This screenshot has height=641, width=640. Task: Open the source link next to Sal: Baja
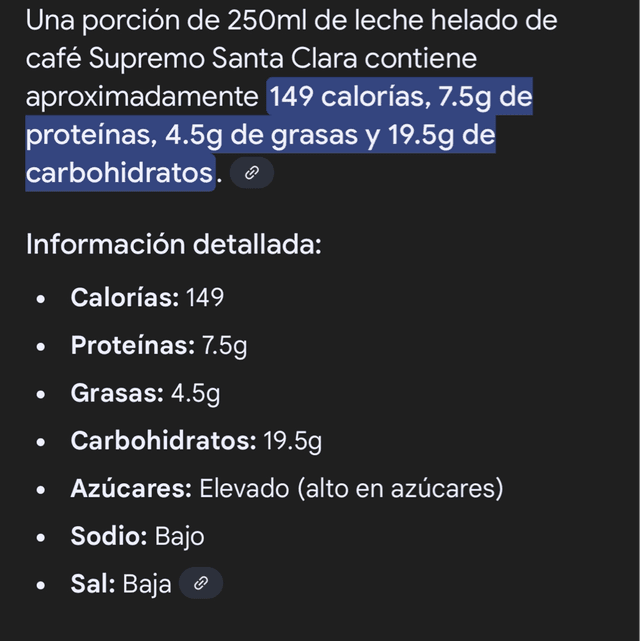(200, 583)
